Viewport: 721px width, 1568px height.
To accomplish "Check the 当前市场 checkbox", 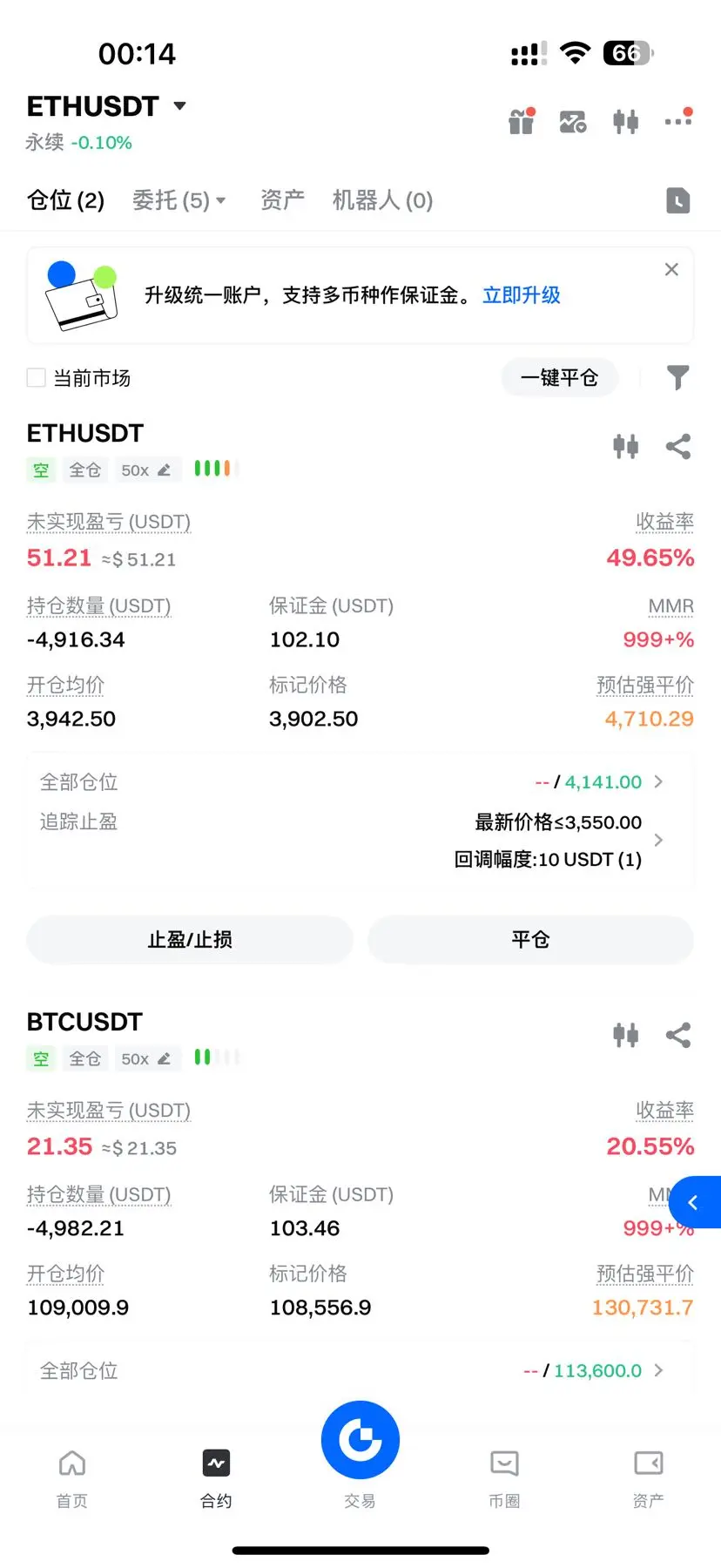I will click(37, 377).
